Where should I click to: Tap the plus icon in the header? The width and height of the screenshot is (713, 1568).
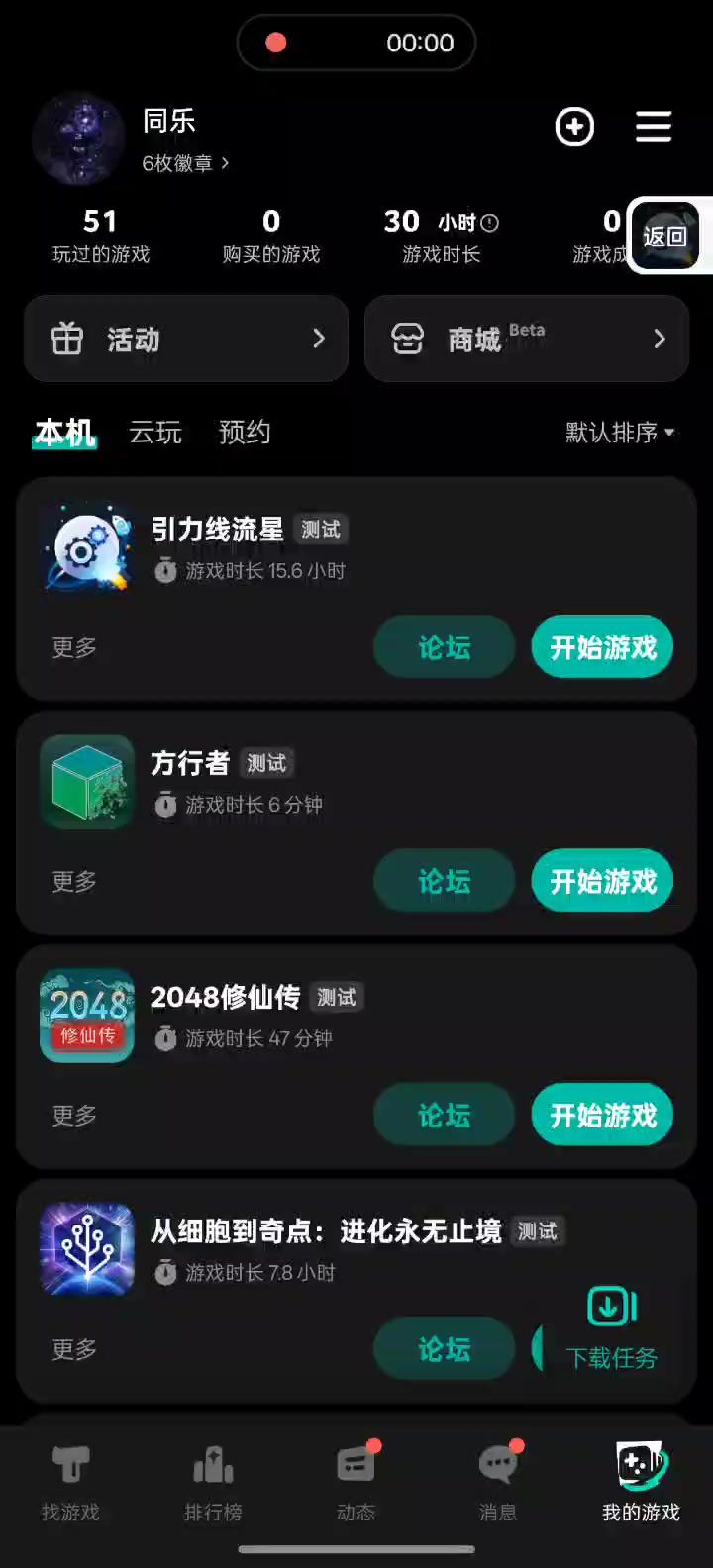[574, 127]
